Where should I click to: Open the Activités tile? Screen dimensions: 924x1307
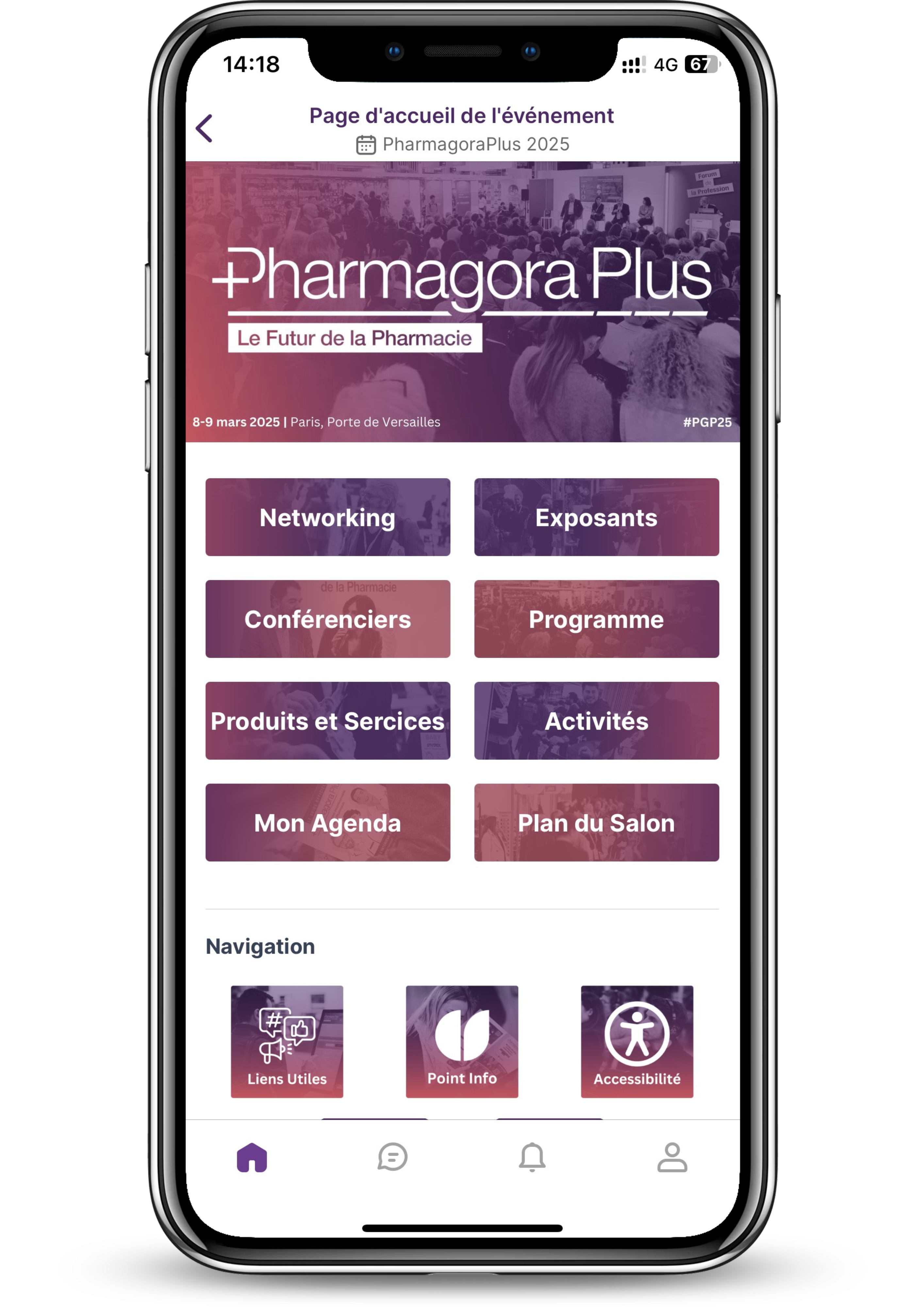click(596, 721)
